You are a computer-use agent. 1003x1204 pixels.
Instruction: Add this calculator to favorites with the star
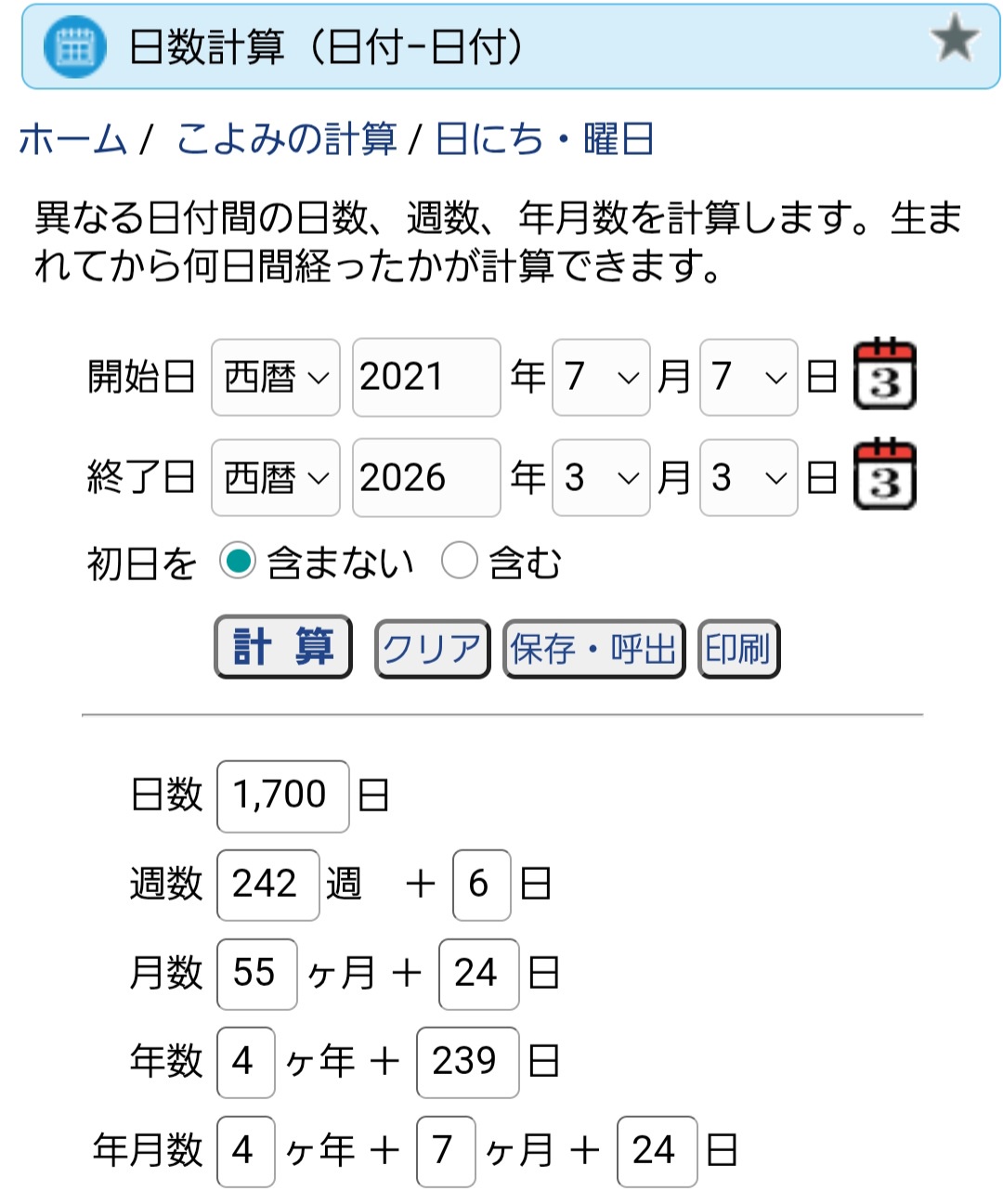tap(954, 41)
